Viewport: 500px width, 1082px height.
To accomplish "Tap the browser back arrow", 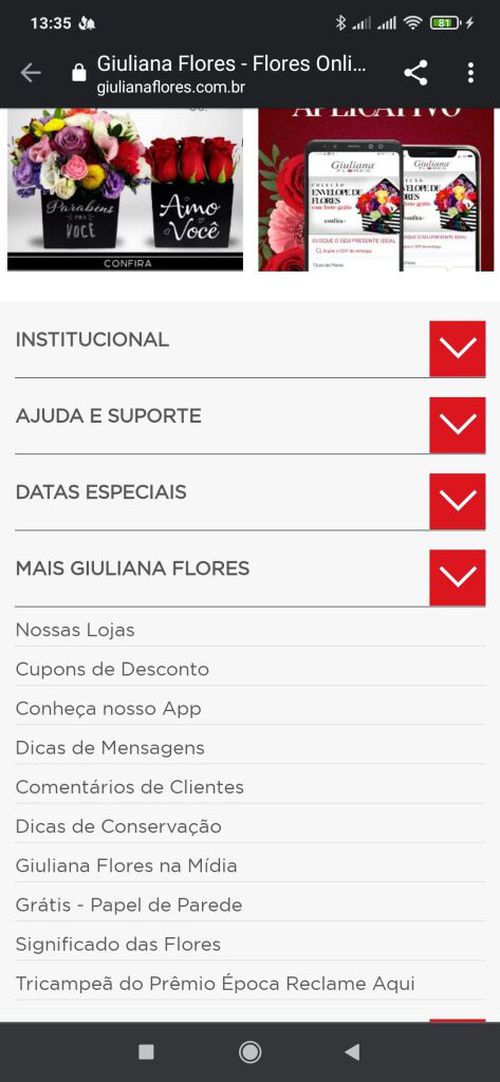I will coord(30,72).
